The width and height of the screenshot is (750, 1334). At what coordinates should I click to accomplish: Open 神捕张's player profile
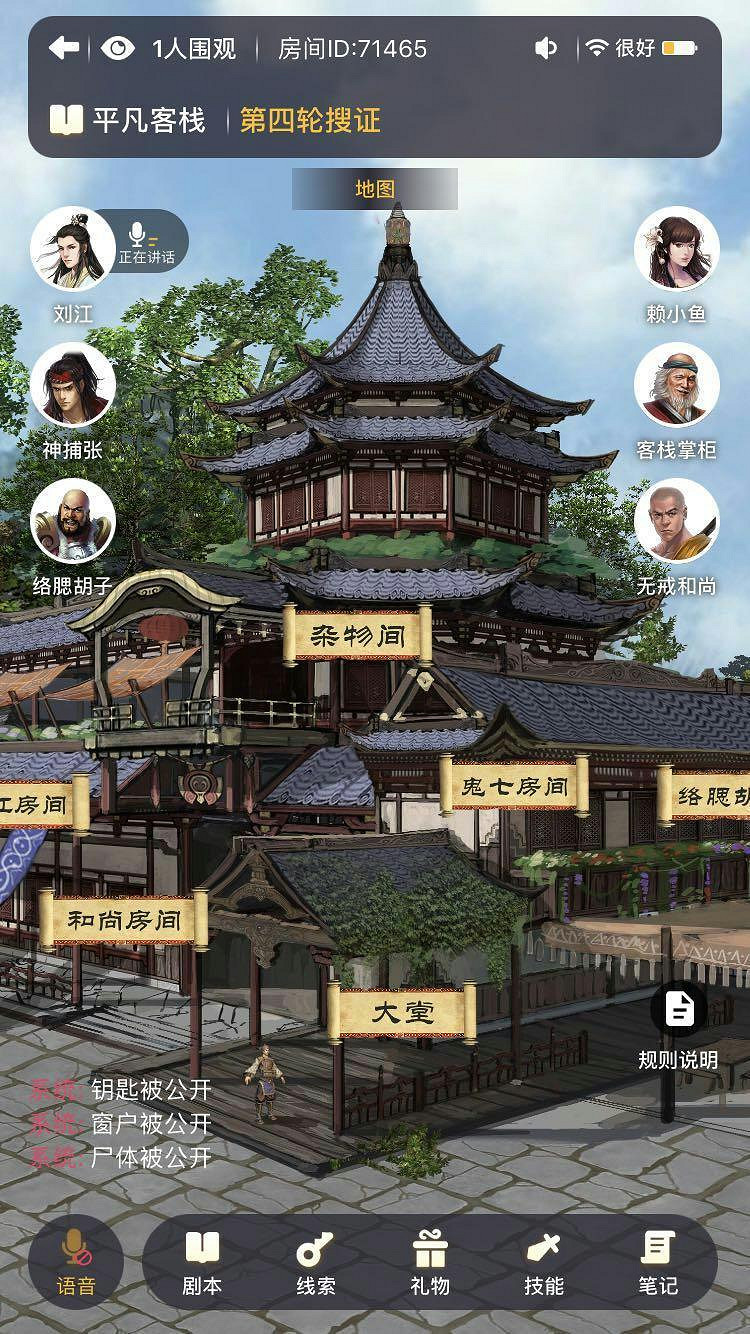coord(73,385)
